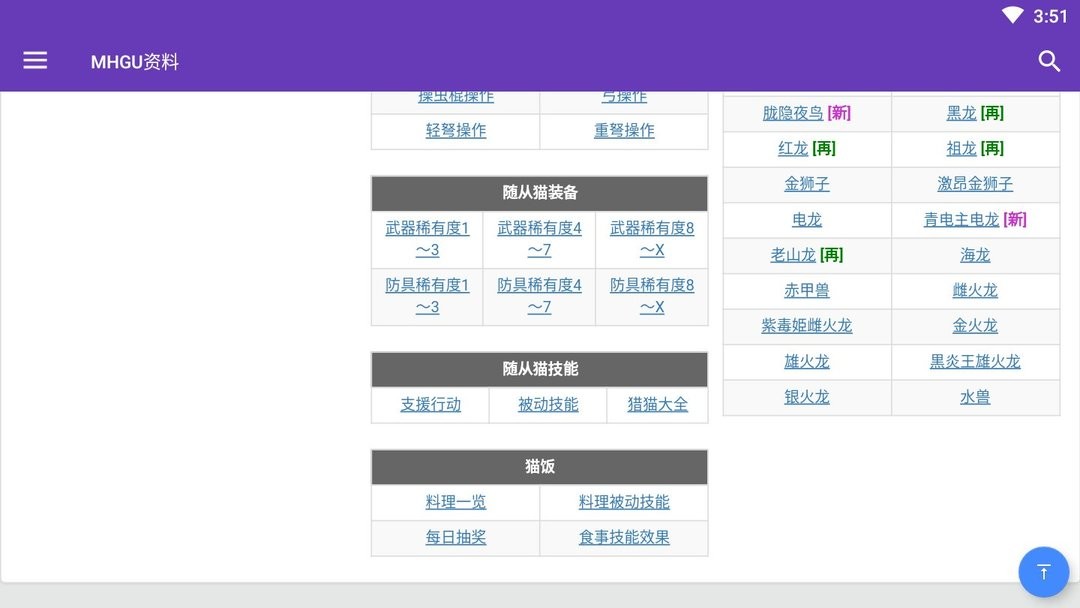Open the 银火龙 monster page
The height and width of the screenshot is (608, 1080).
coord(807,397)
